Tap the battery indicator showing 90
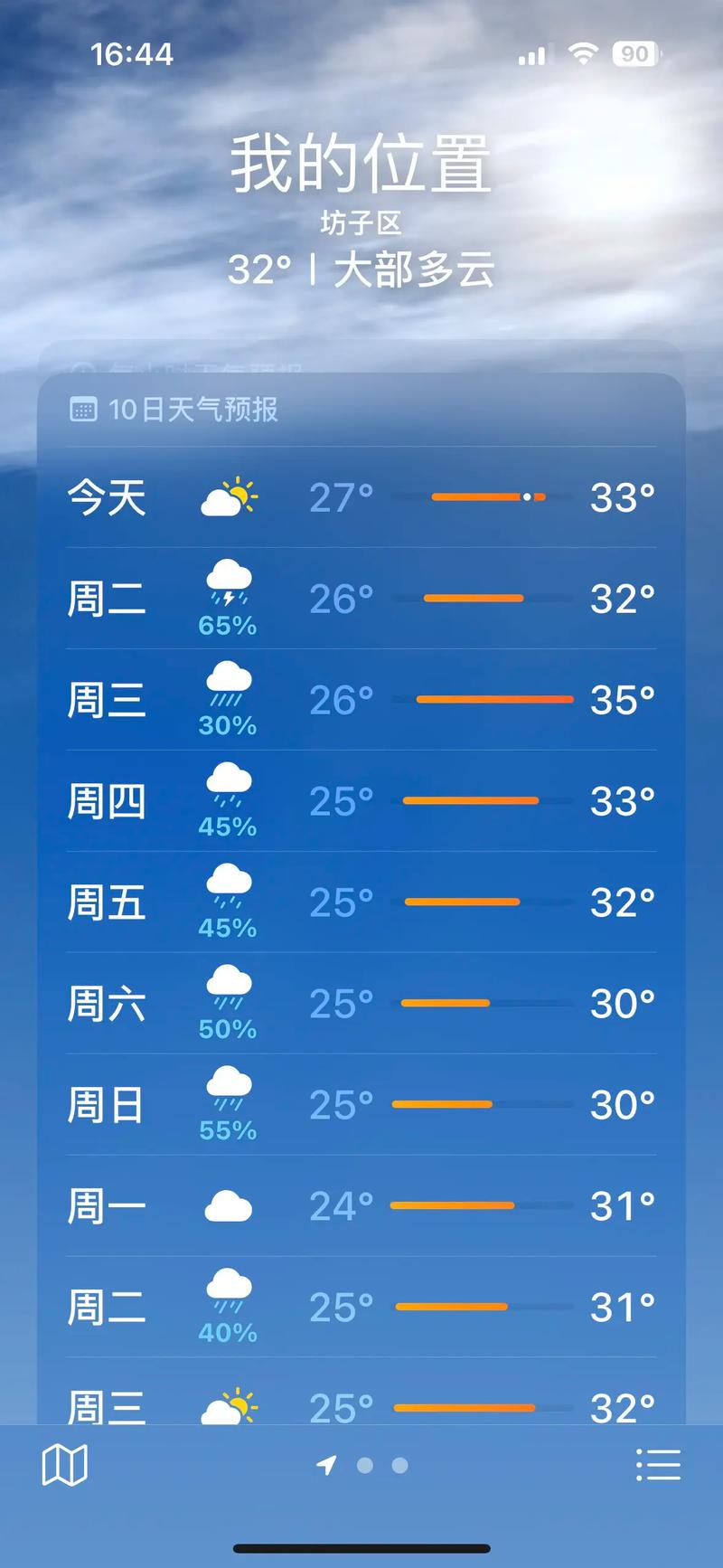Viewport: 723px width, 1568px height. pos(634,54)
